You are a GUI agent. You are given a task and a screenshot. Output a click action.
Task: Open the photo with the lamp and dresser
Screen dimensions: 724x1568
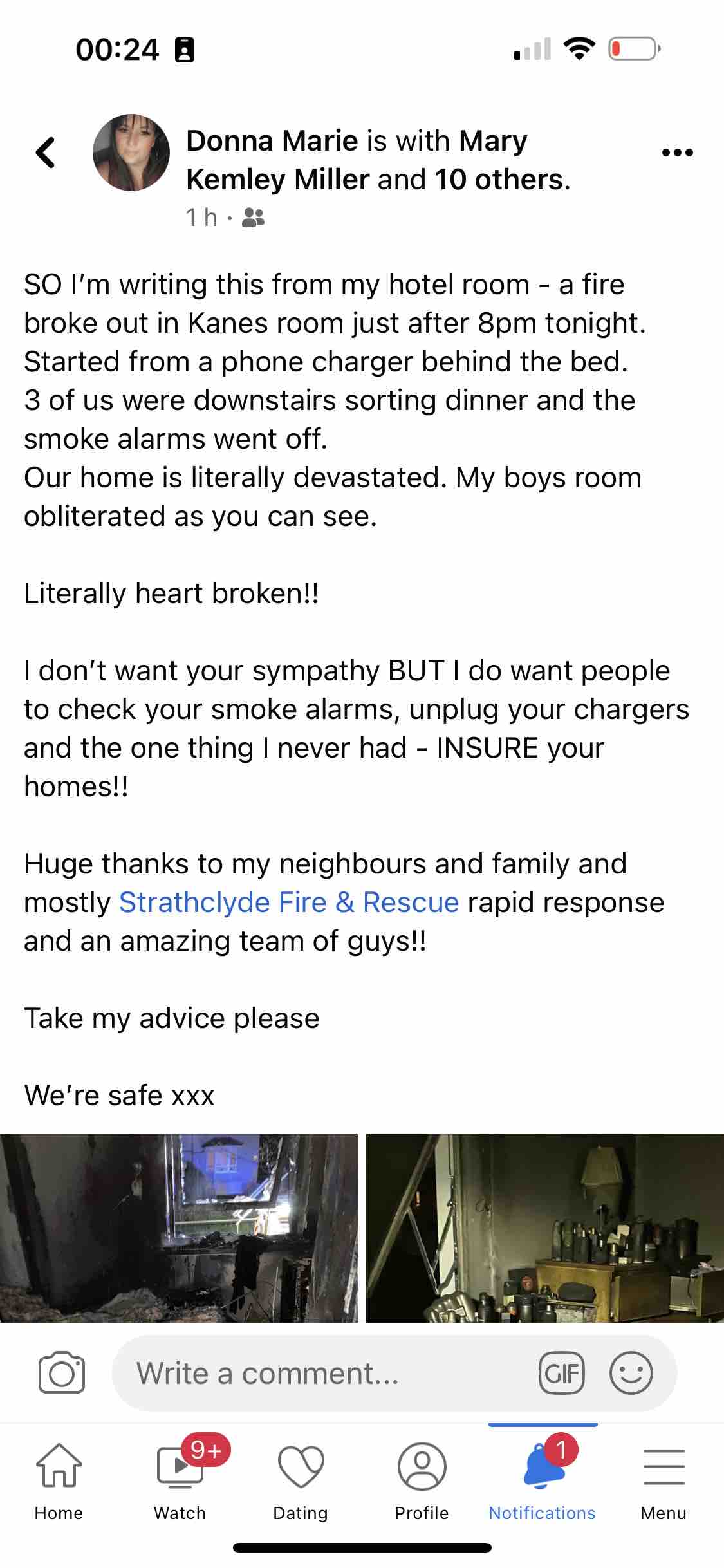tap(544, 1227)
